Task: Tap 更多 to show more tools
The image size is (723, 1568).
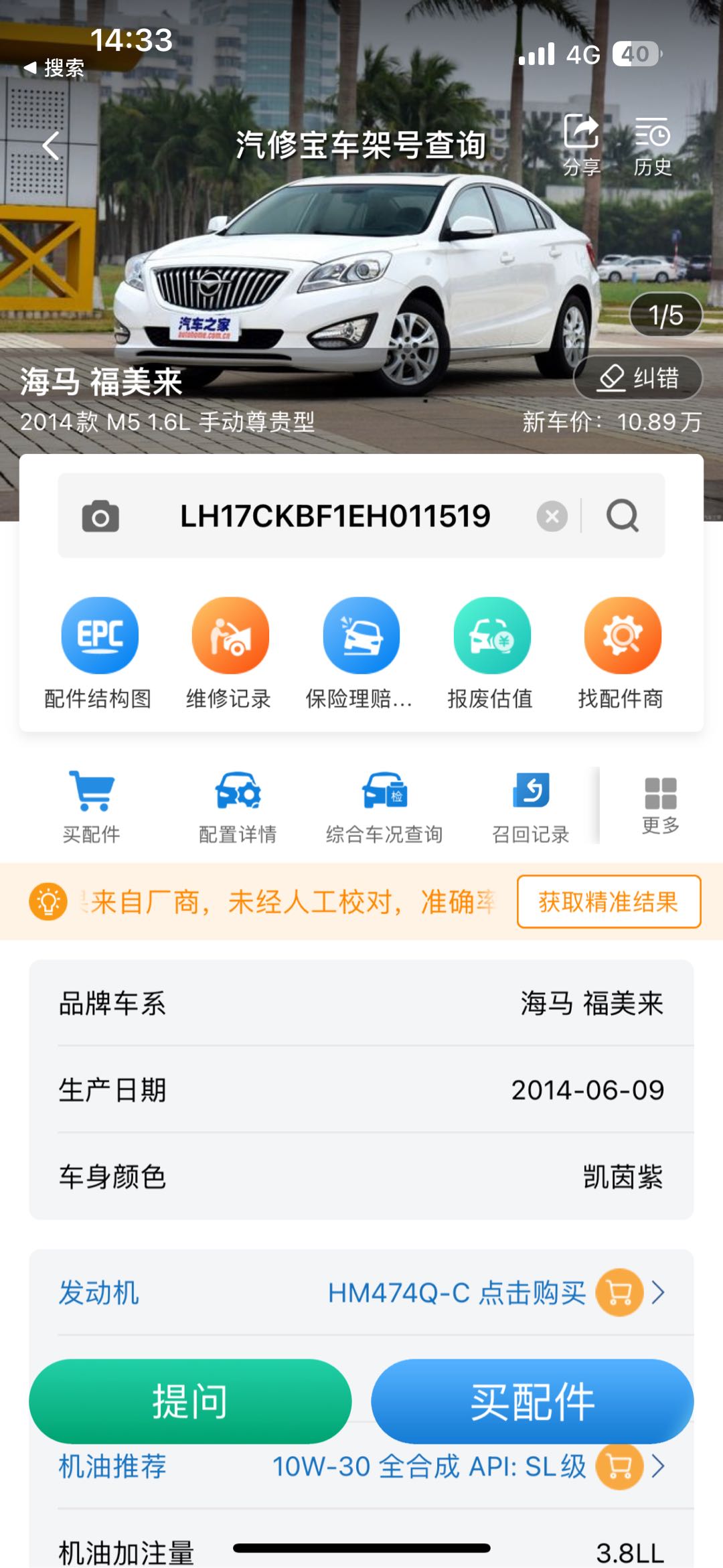Action: pos(661,805)
